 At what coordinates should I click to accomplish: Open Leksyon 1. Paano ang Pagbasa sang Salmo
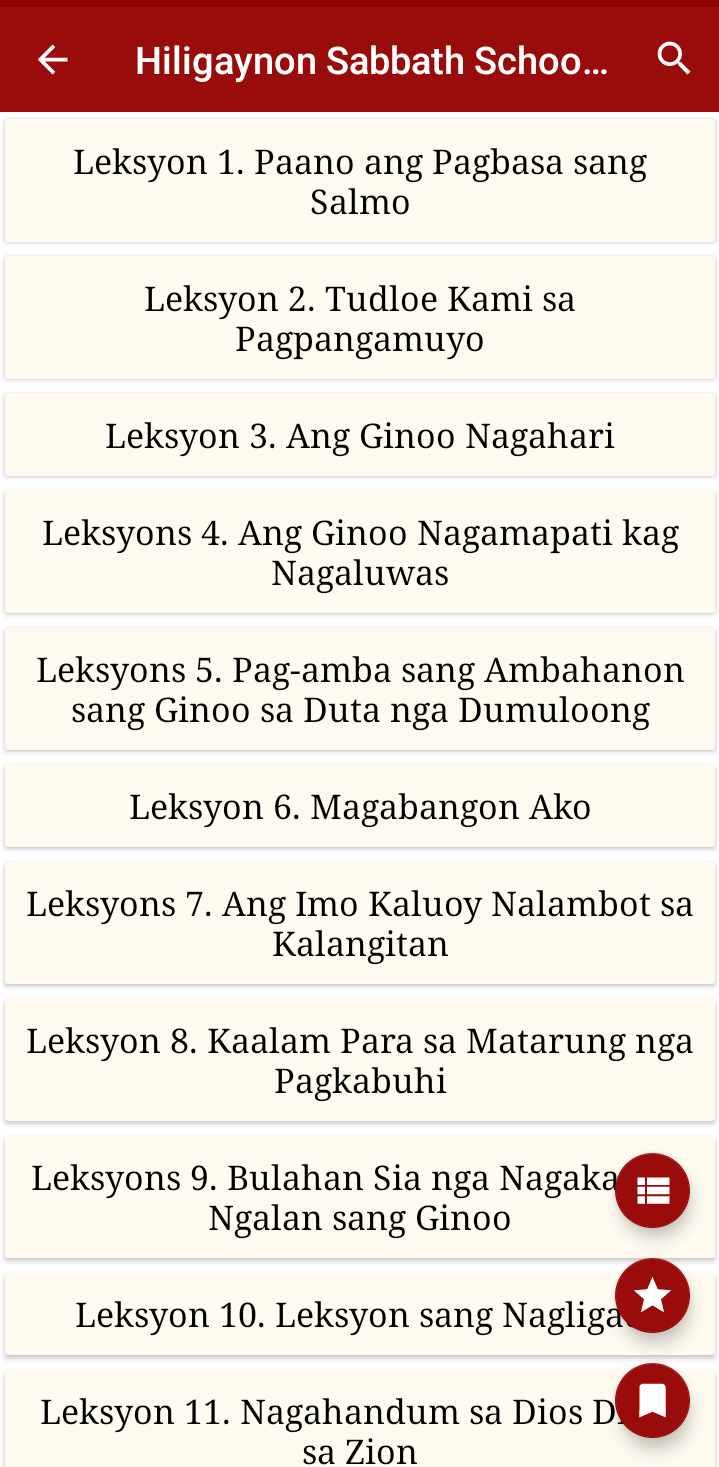coord(360,181)
